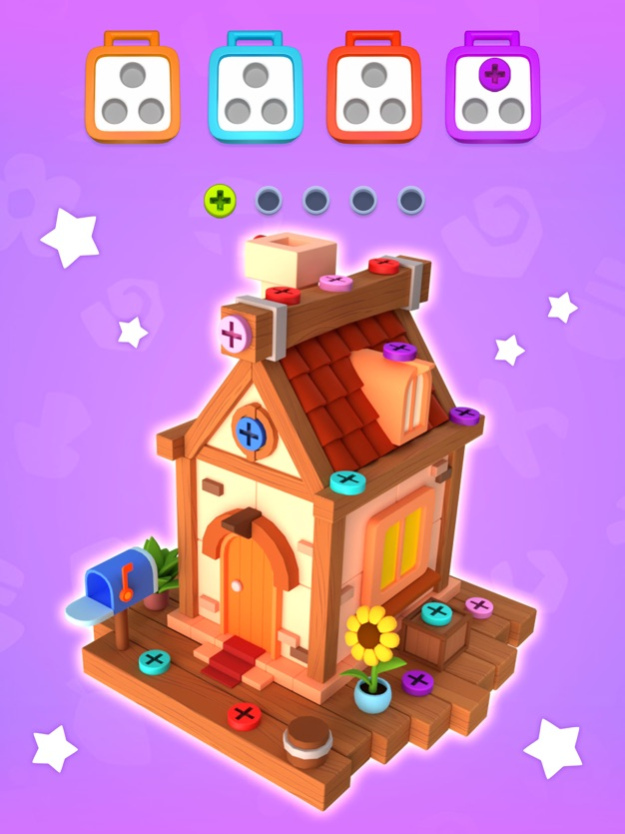The height and width of the screenshot is (834, 625).
Task: Remove the white screw on the beam's front end
Action: (233, 334)
